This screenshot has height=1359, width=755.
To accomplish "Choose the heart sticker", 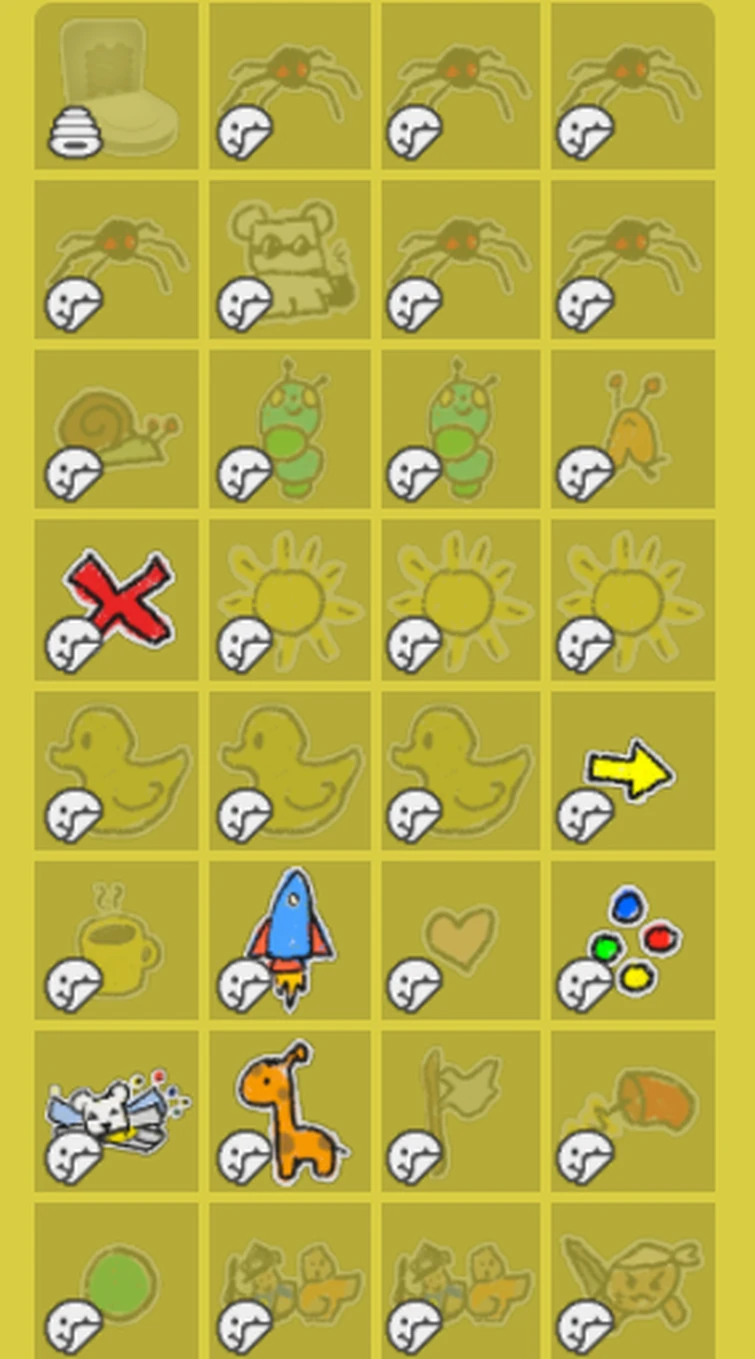I will (460, 940).
